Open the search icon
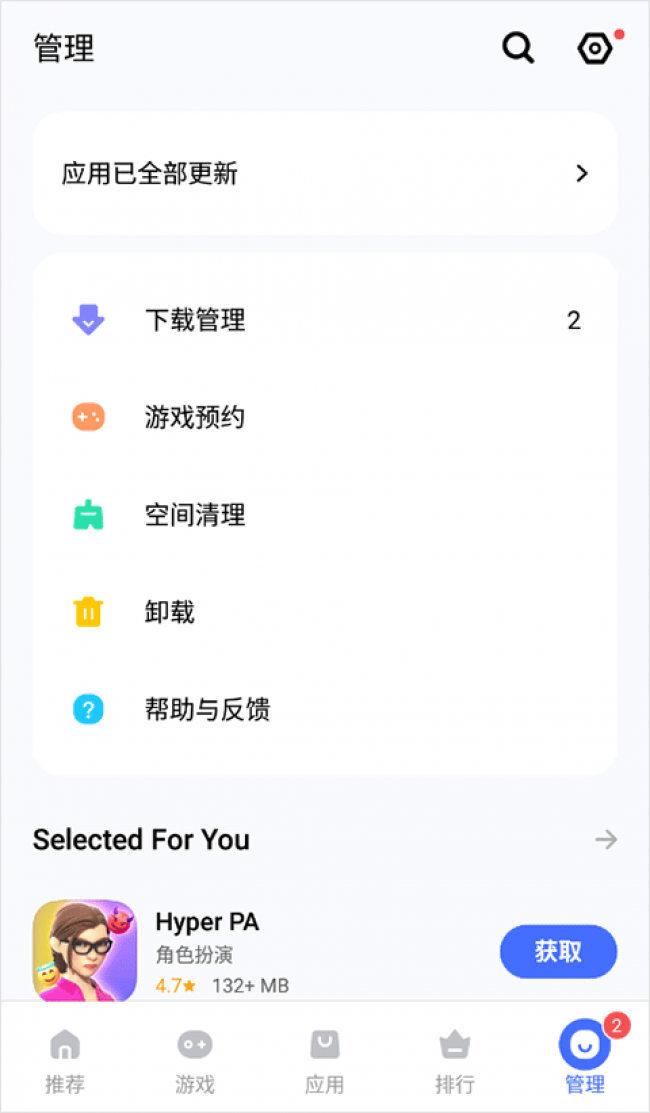The width and height of the screenshot is (650, 1113). tap(517, 47)
